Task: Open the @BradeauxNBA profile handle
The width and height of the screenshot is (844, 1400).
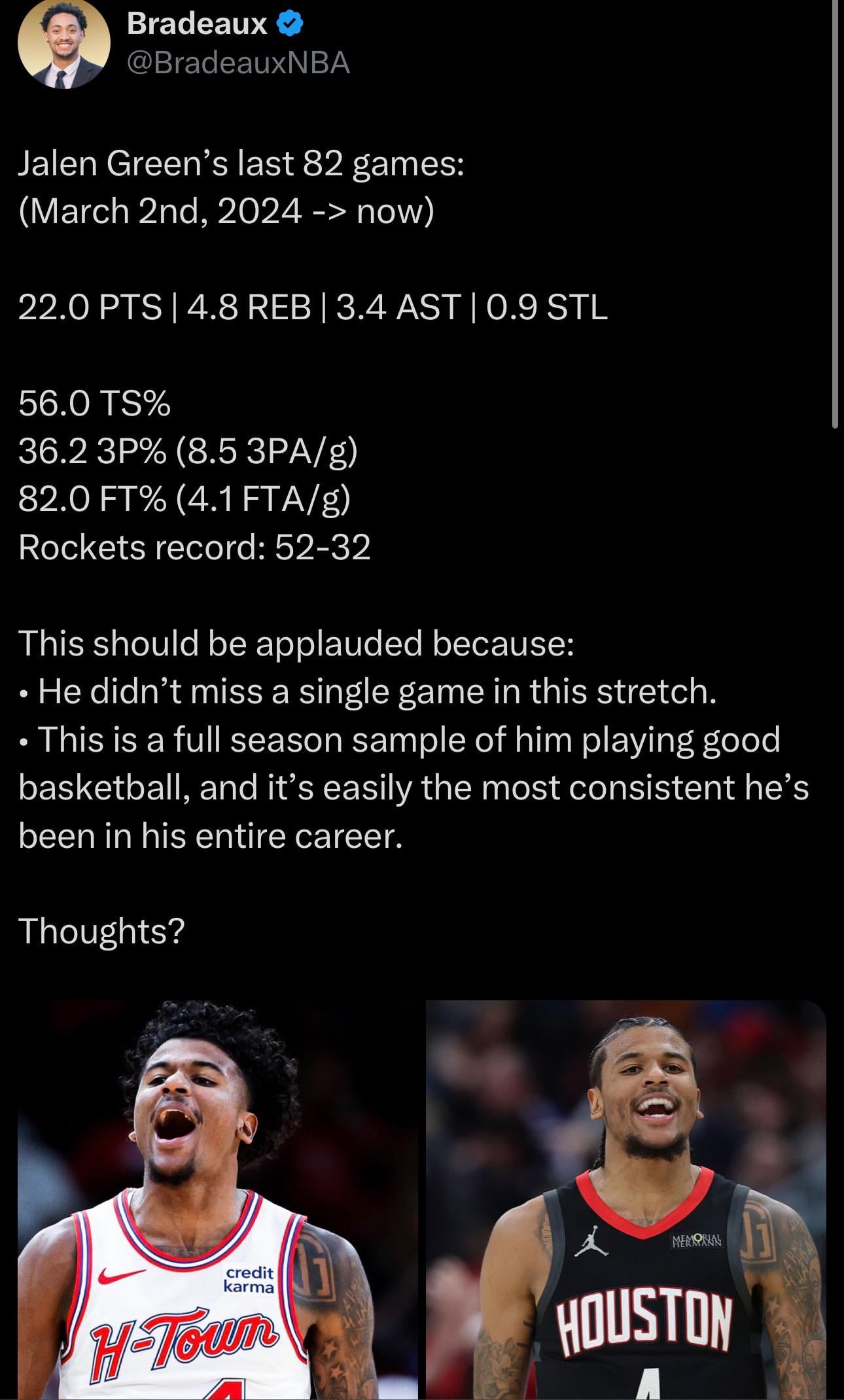Action: coord(238,63)
